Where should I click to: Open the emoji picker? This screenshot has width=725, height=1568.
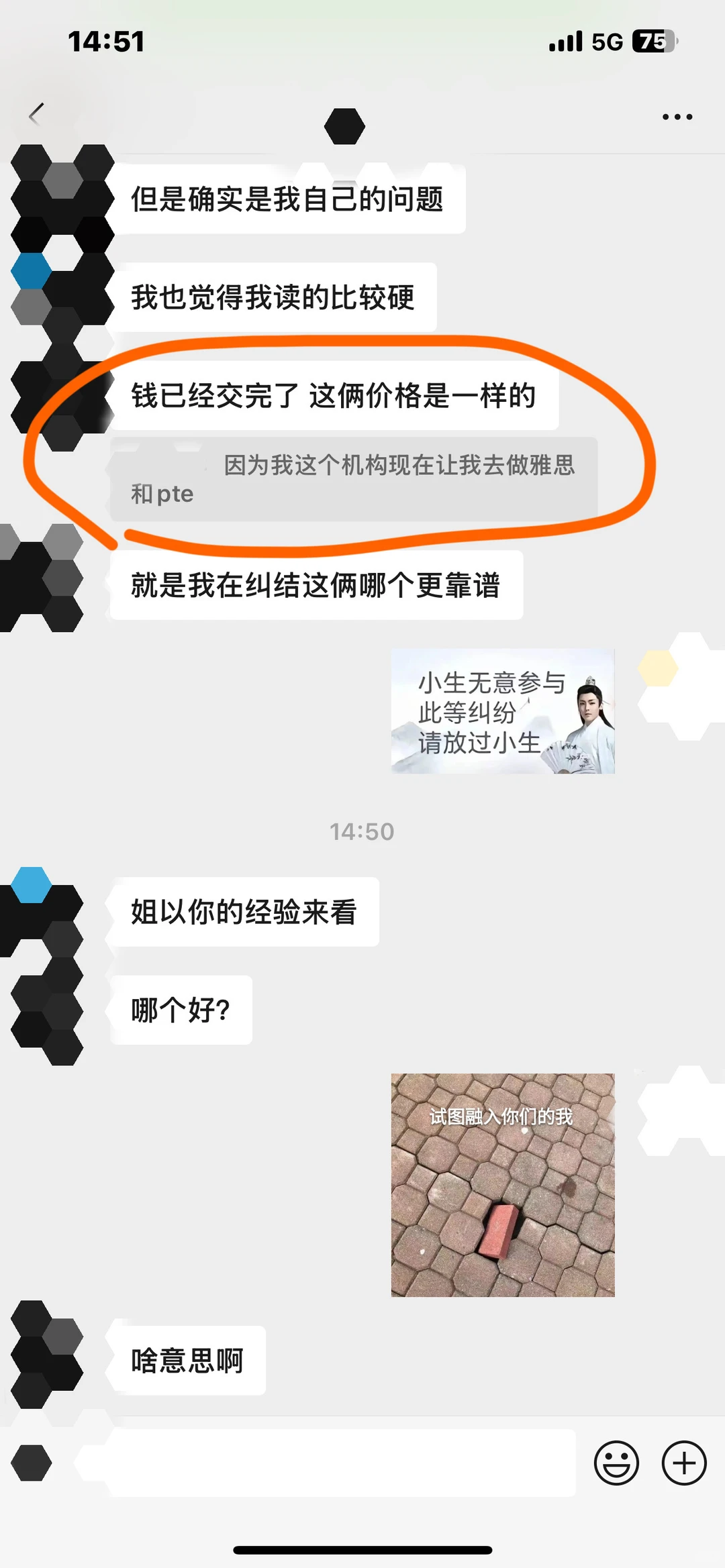(616, 1463)
